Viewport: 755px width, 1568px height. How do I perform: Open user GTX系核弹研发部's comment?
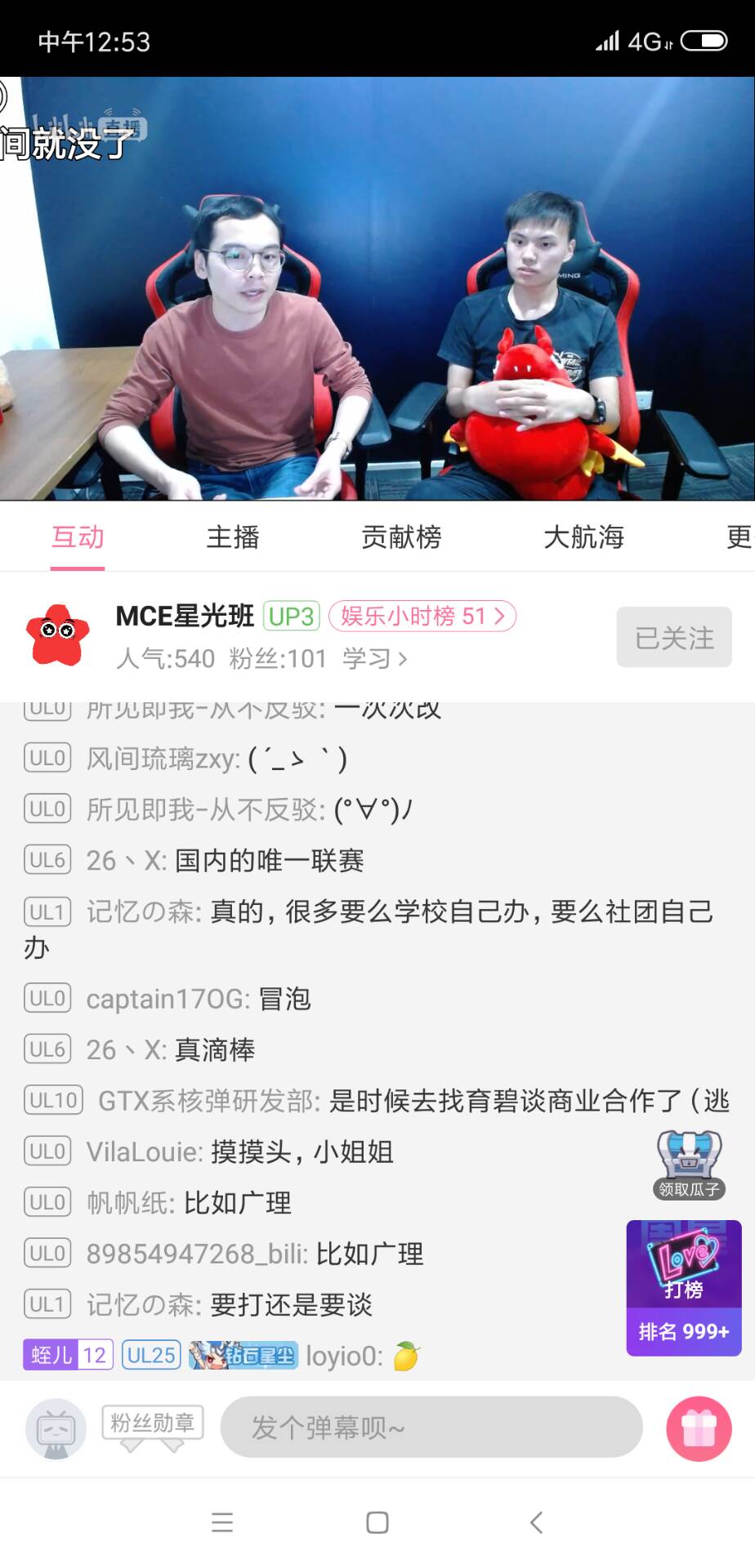376,1101
